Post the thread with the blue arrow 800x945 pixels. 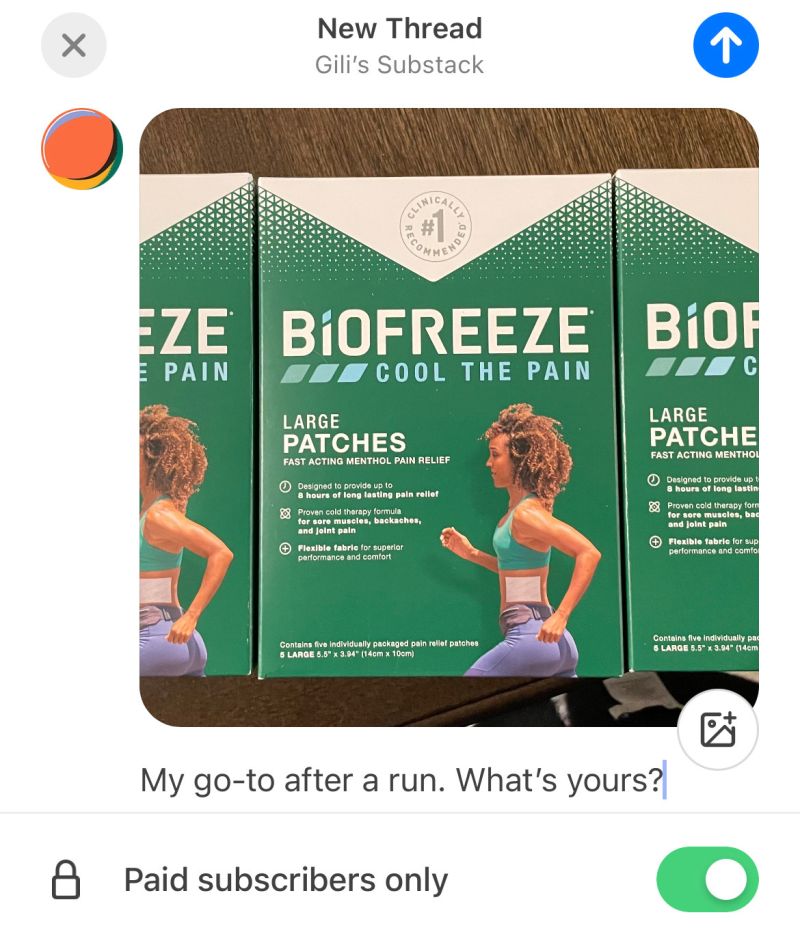coord(725,45)
